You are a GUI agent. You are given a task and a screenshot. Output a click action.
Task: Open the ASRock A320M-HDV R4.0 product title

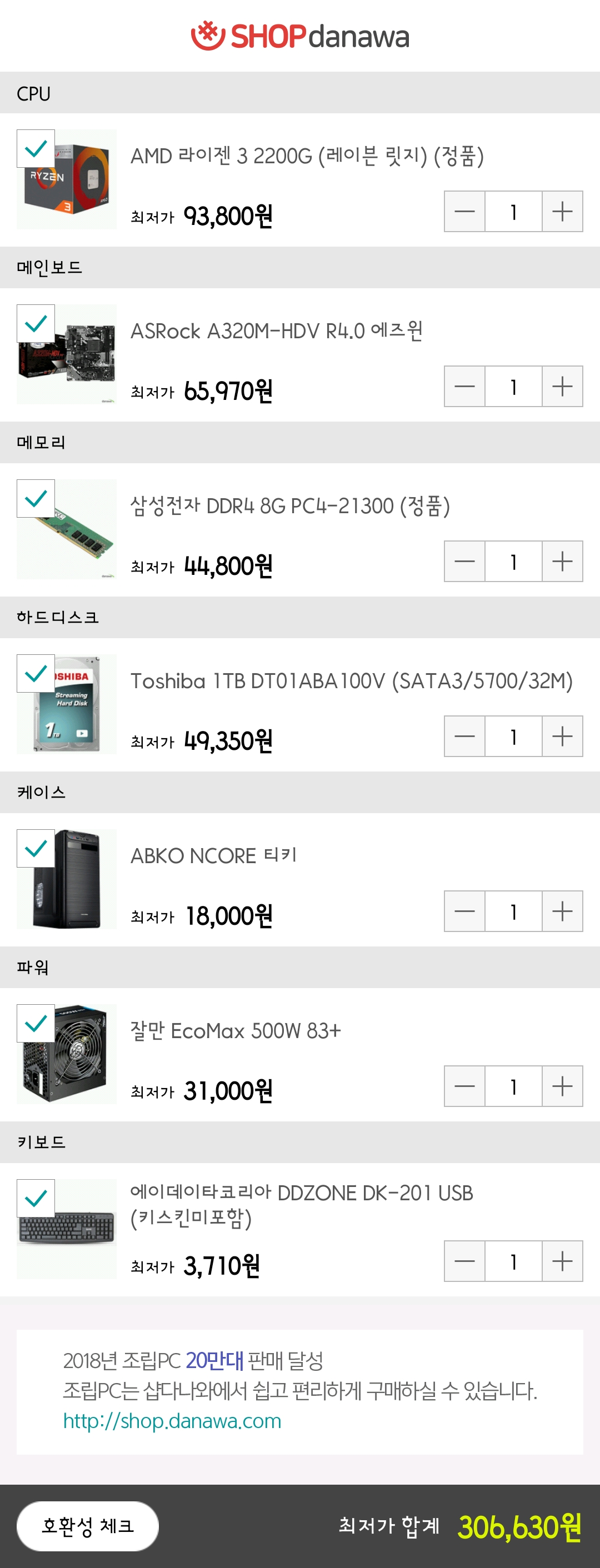(x=276, y=331)
